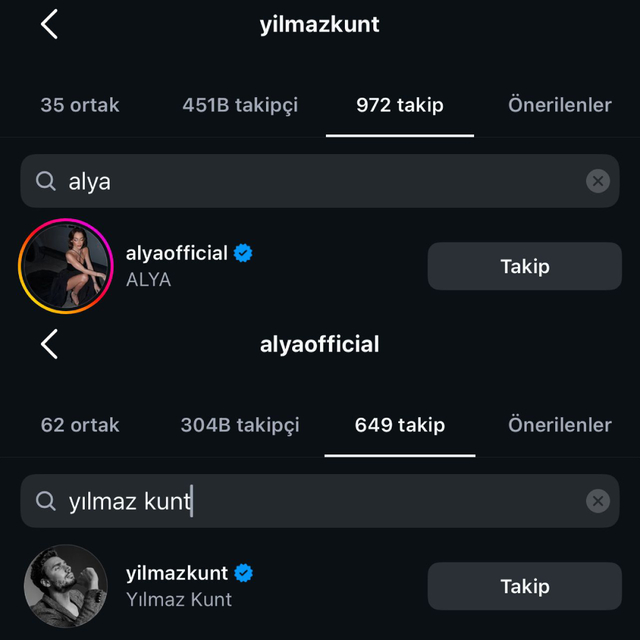
Task: Follow yilmazkunt with the Takip button
Action: [524, 586]
